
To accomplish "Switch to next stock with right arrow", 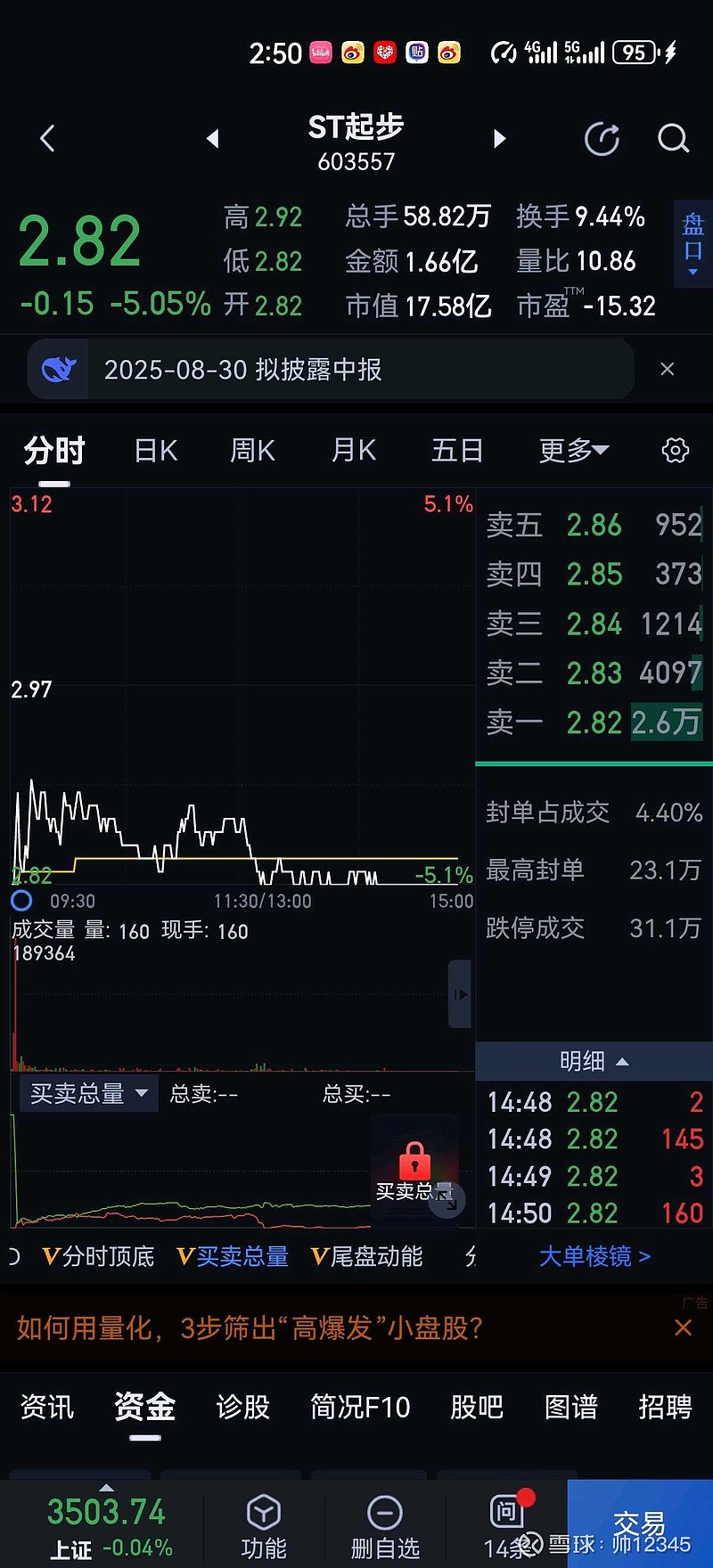I will 499,138.
